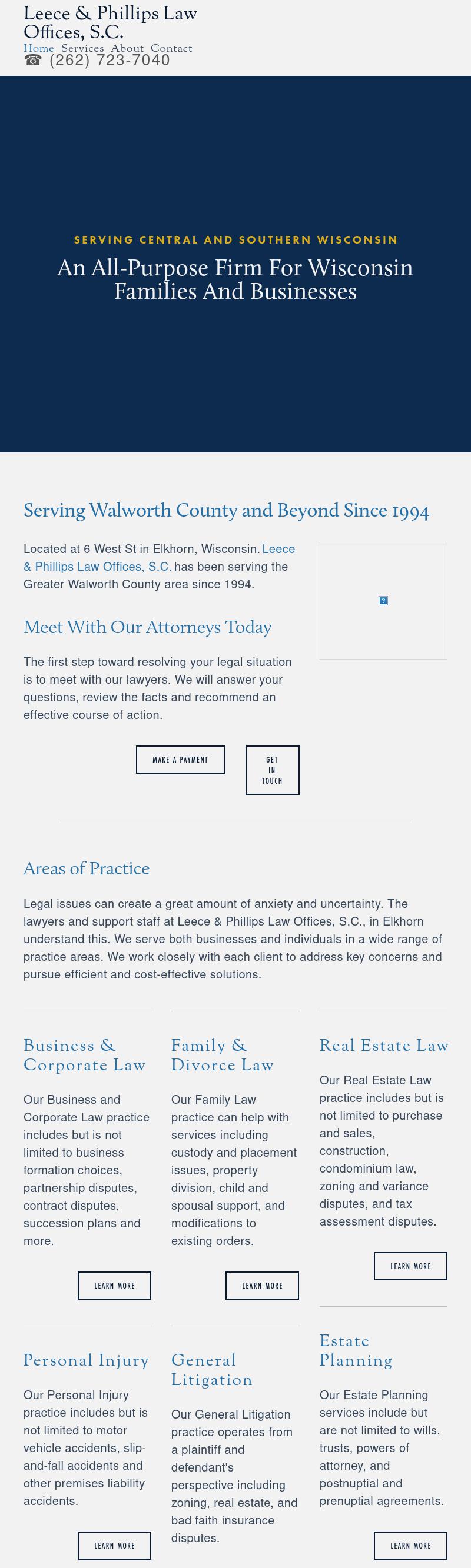Go to the Services page
Image resolution: width=471 pixels, height=1568 pixels.
[82, 48]
